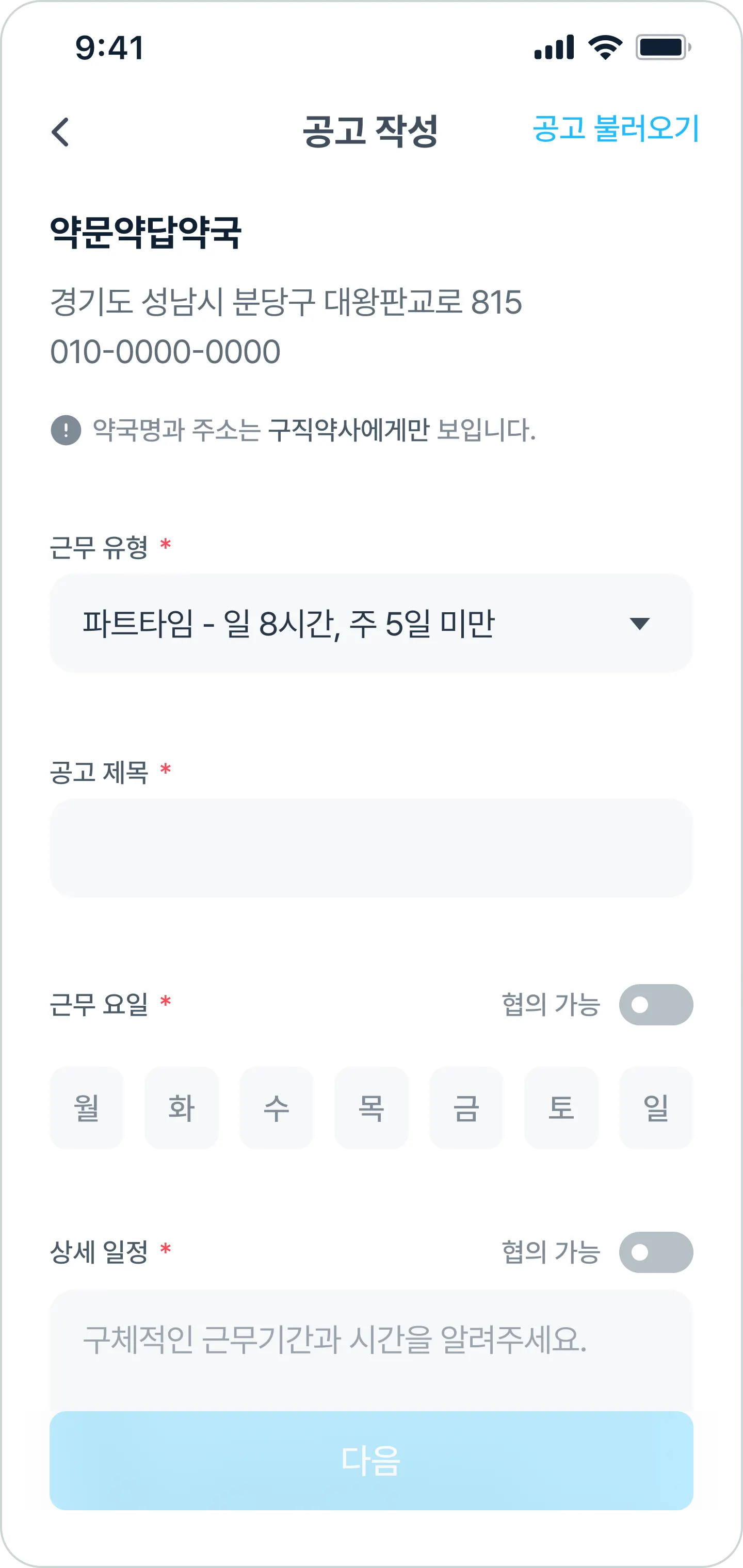Go back using the back arrow
The width and height of the screenshot is (743, 1568).
pyautogui.click(x=60, y=132)
